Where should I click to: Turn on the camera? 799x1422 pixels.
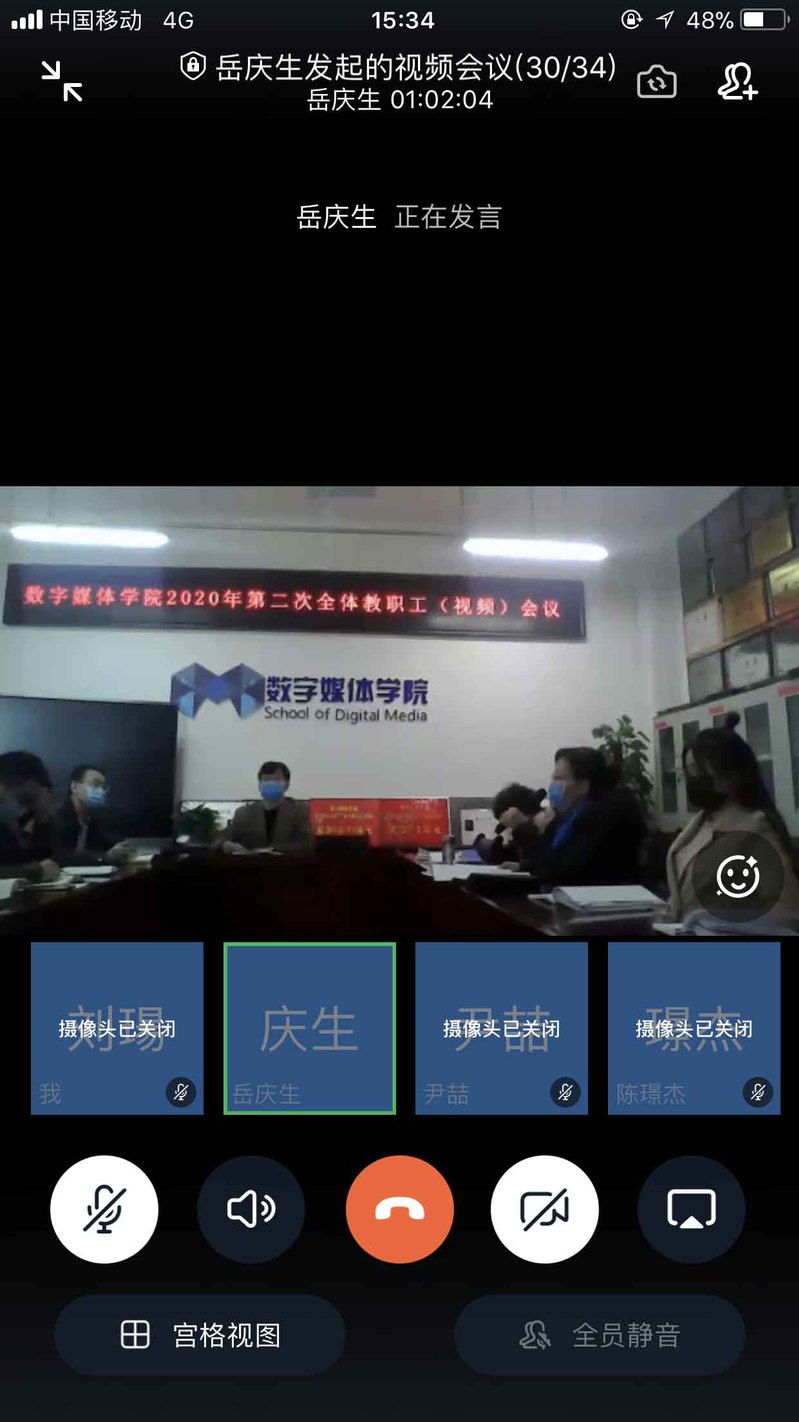545,1210
